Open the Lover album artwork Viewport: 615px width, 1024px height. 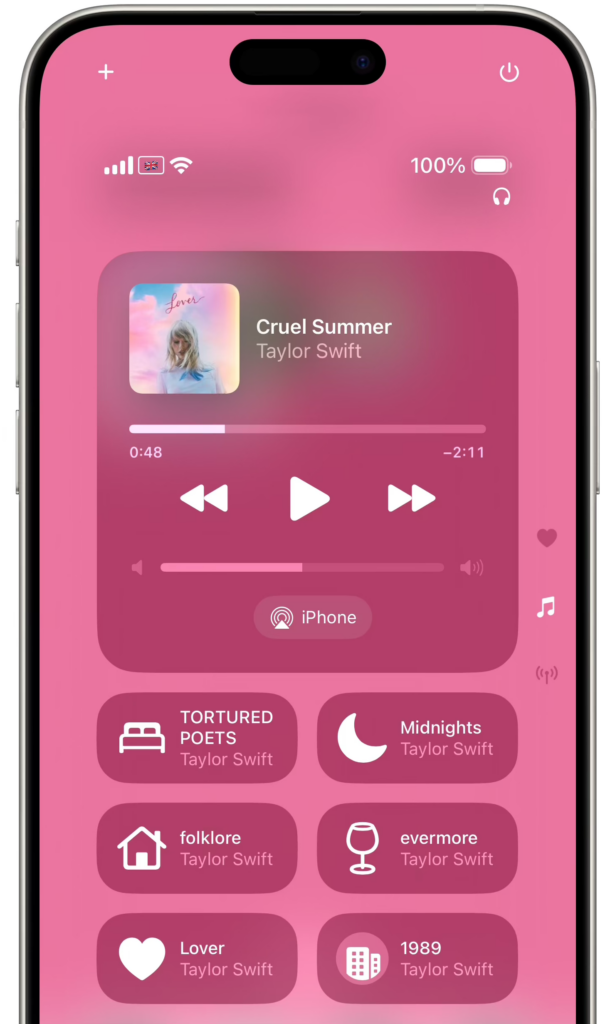pyautogui.click(x=184, y=338)
